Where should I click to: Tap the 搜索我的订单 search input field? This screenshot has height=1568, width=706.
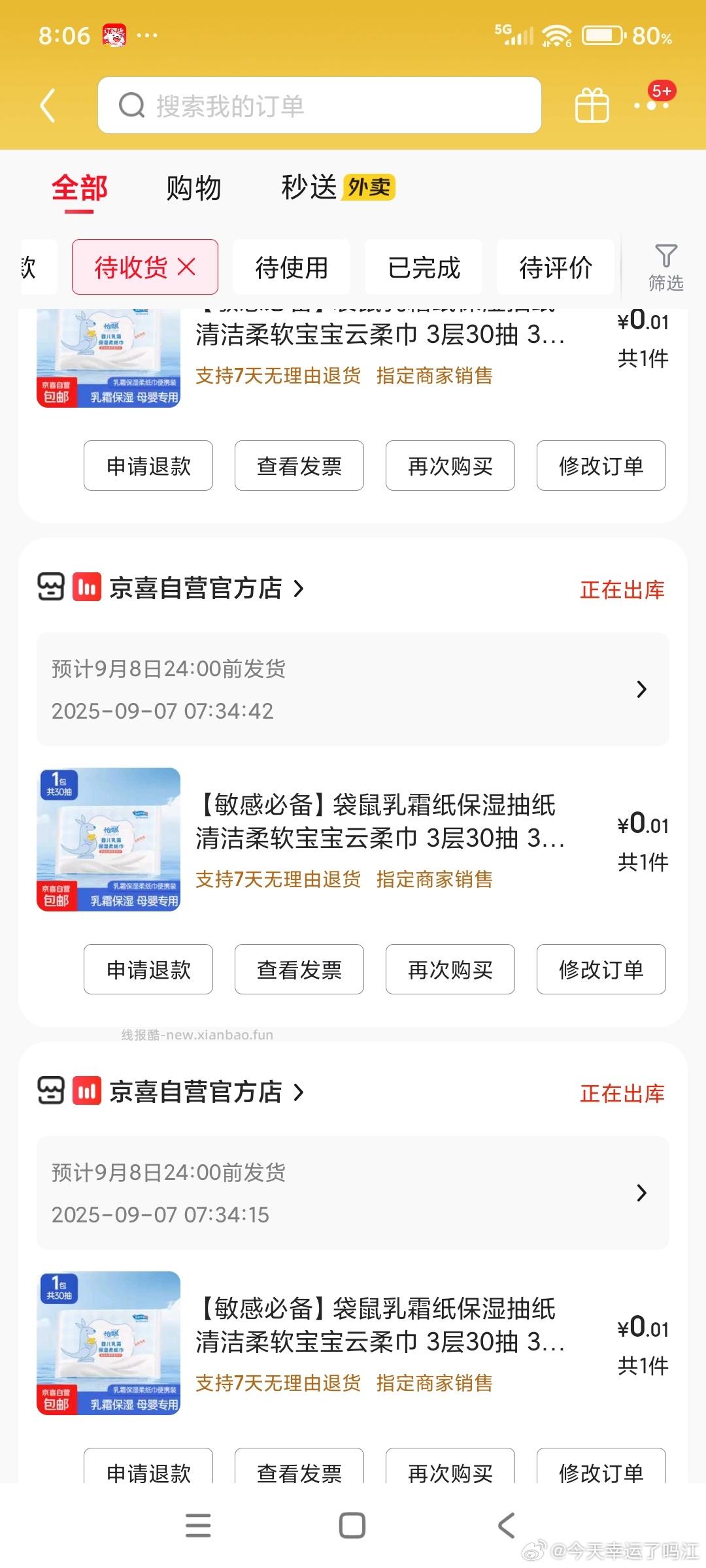click(320, 105)
